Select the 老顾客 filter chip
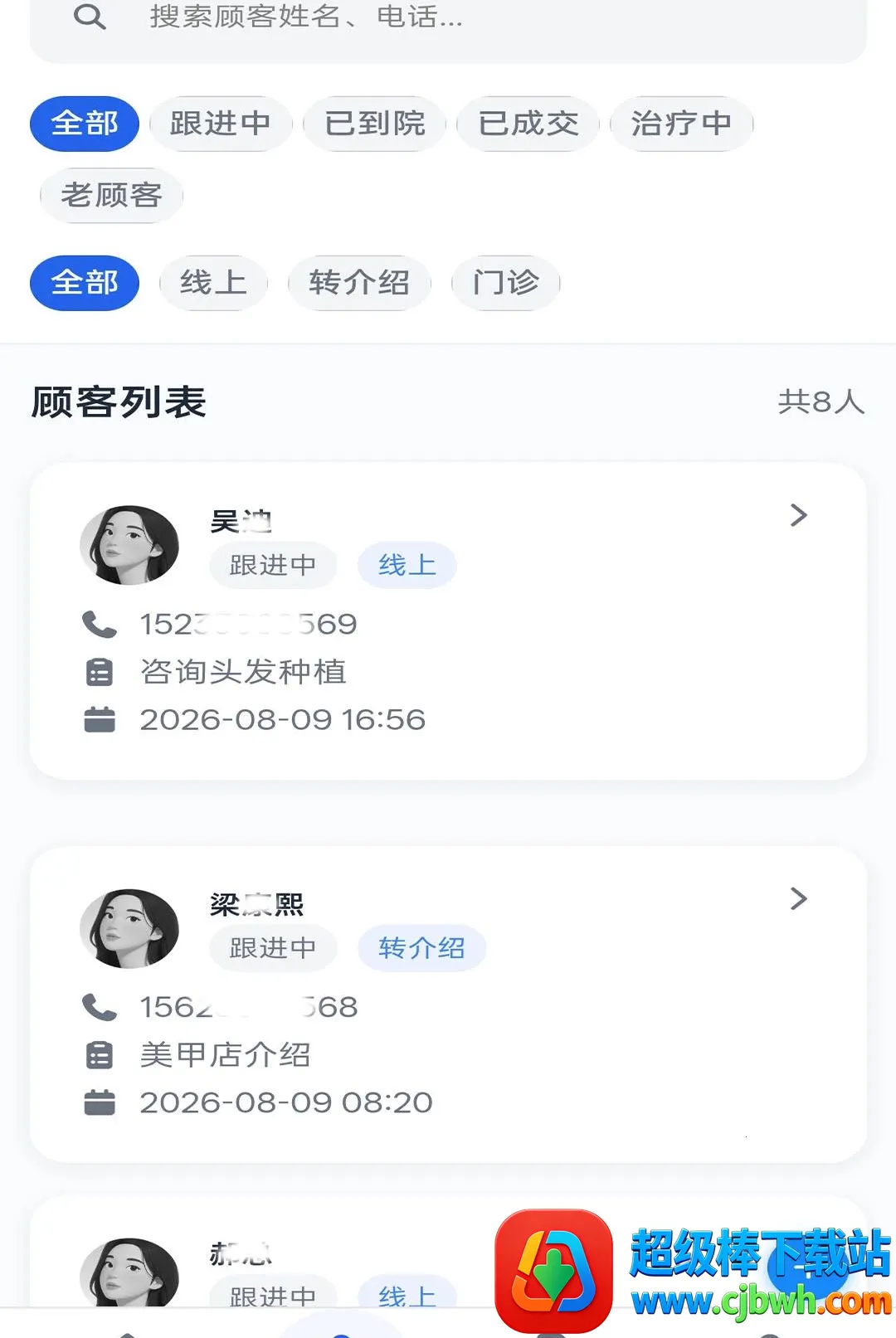 [111, 195]
